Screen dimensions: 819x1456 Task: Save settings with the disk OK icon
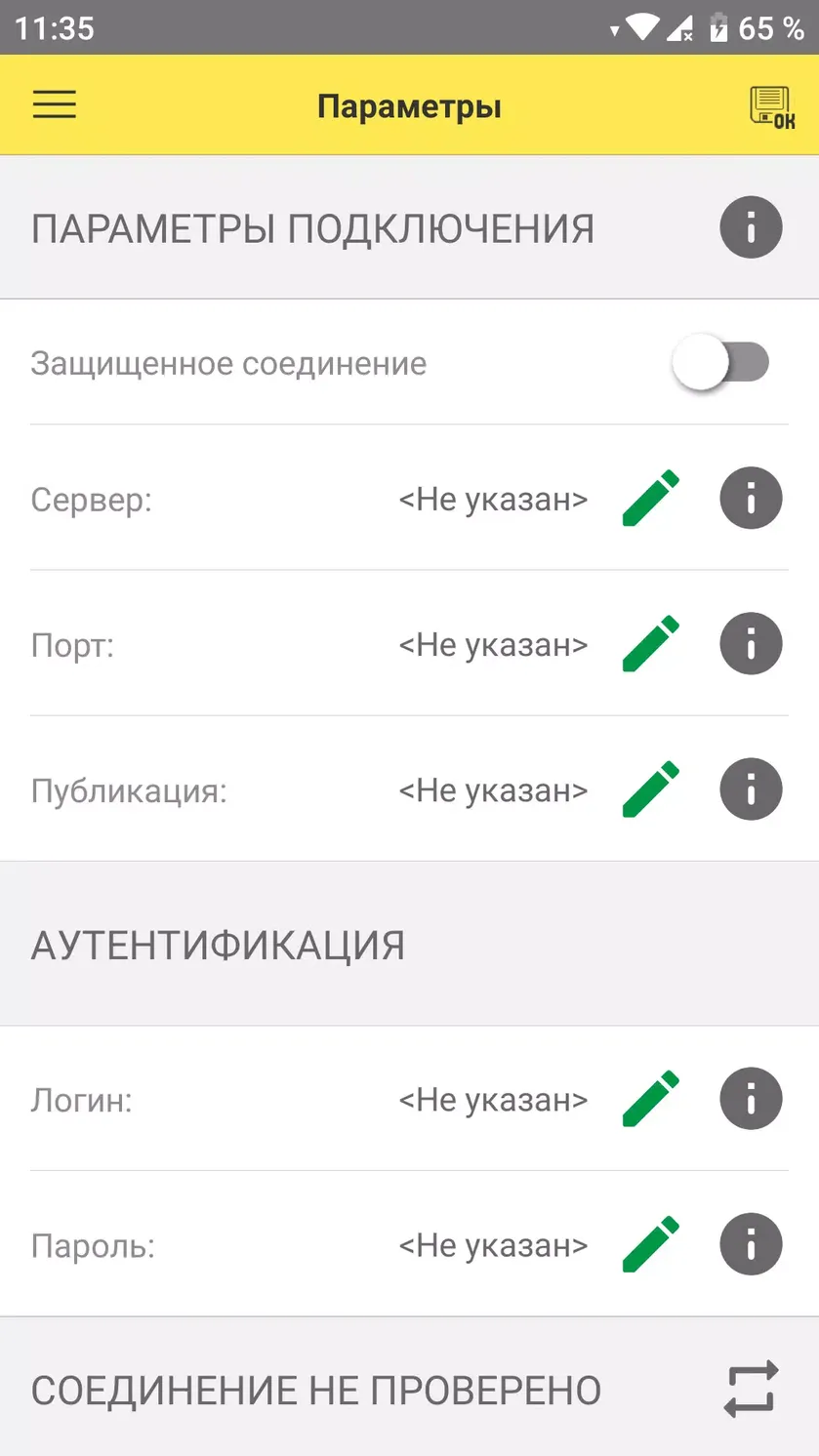tap(772, 106)
